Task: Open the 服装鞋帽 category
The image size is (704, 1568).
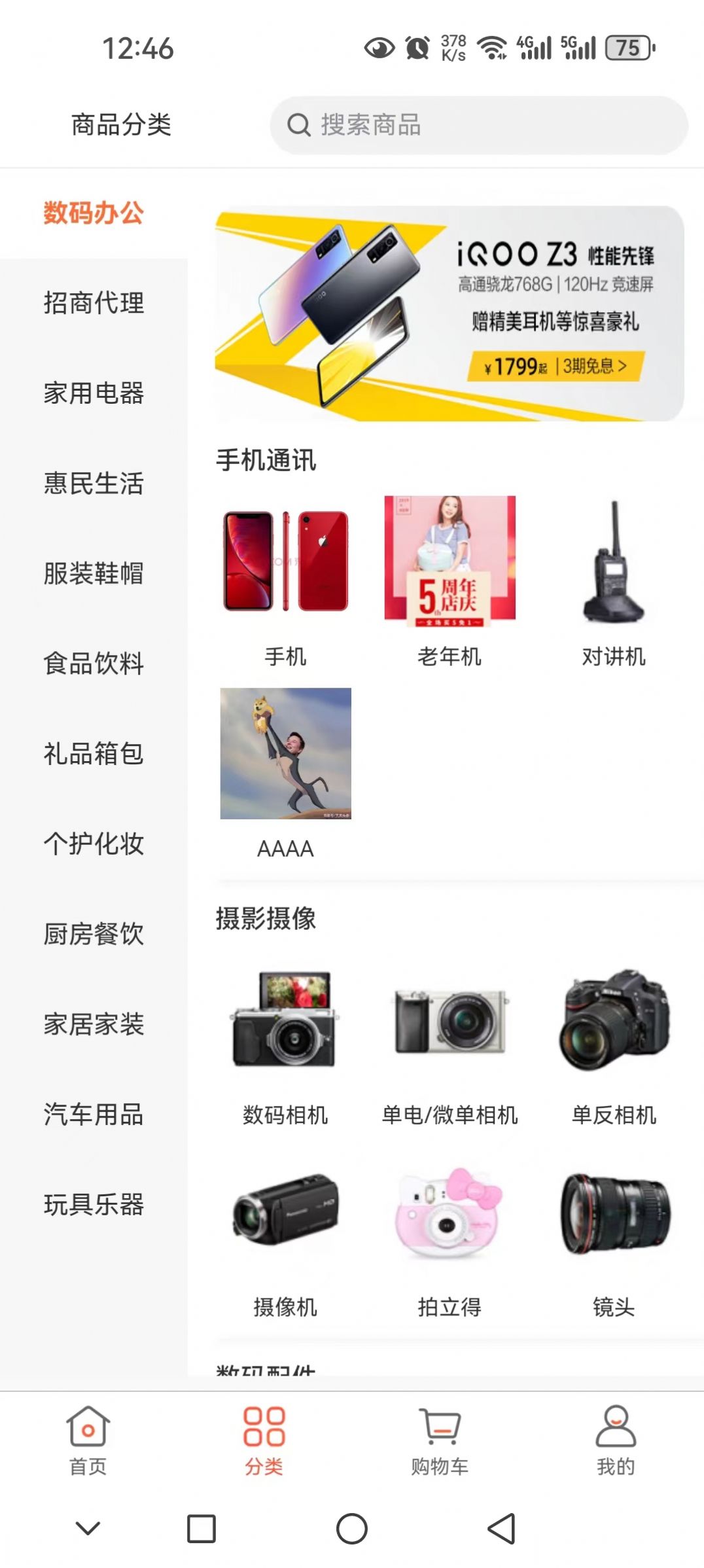Action: pos(94,573)
